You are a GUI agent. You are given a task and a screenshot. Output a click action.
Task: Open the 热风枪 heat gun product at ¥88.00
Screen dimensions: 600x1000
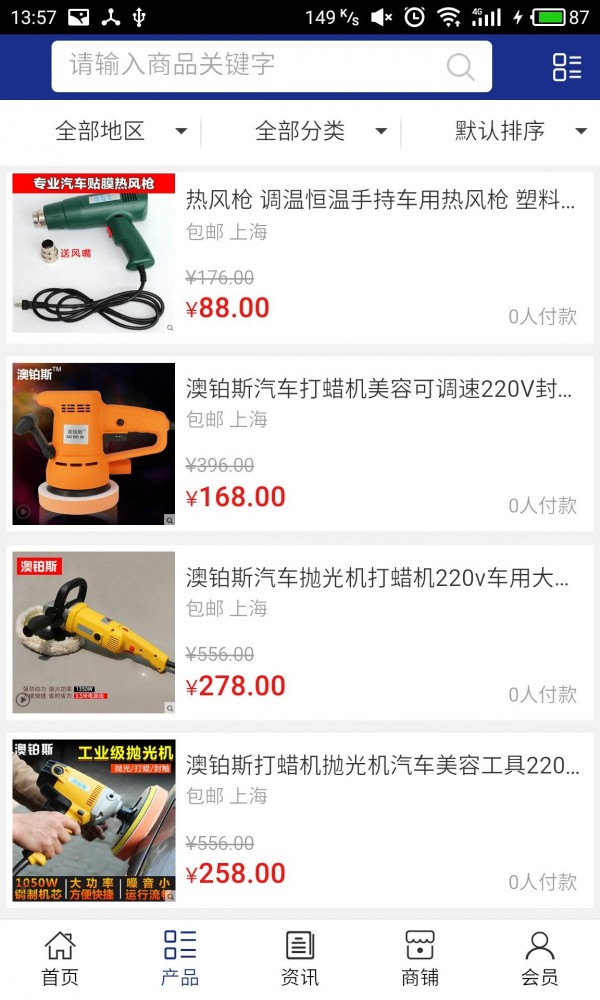click(380, 200)
